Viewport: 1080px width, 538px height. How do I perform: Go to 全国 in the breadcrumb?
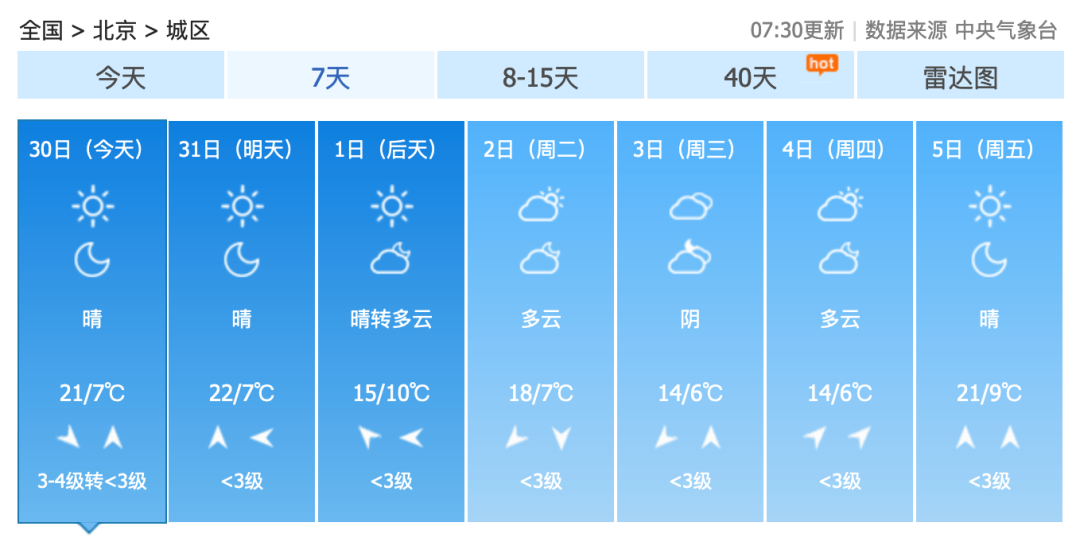41,30
